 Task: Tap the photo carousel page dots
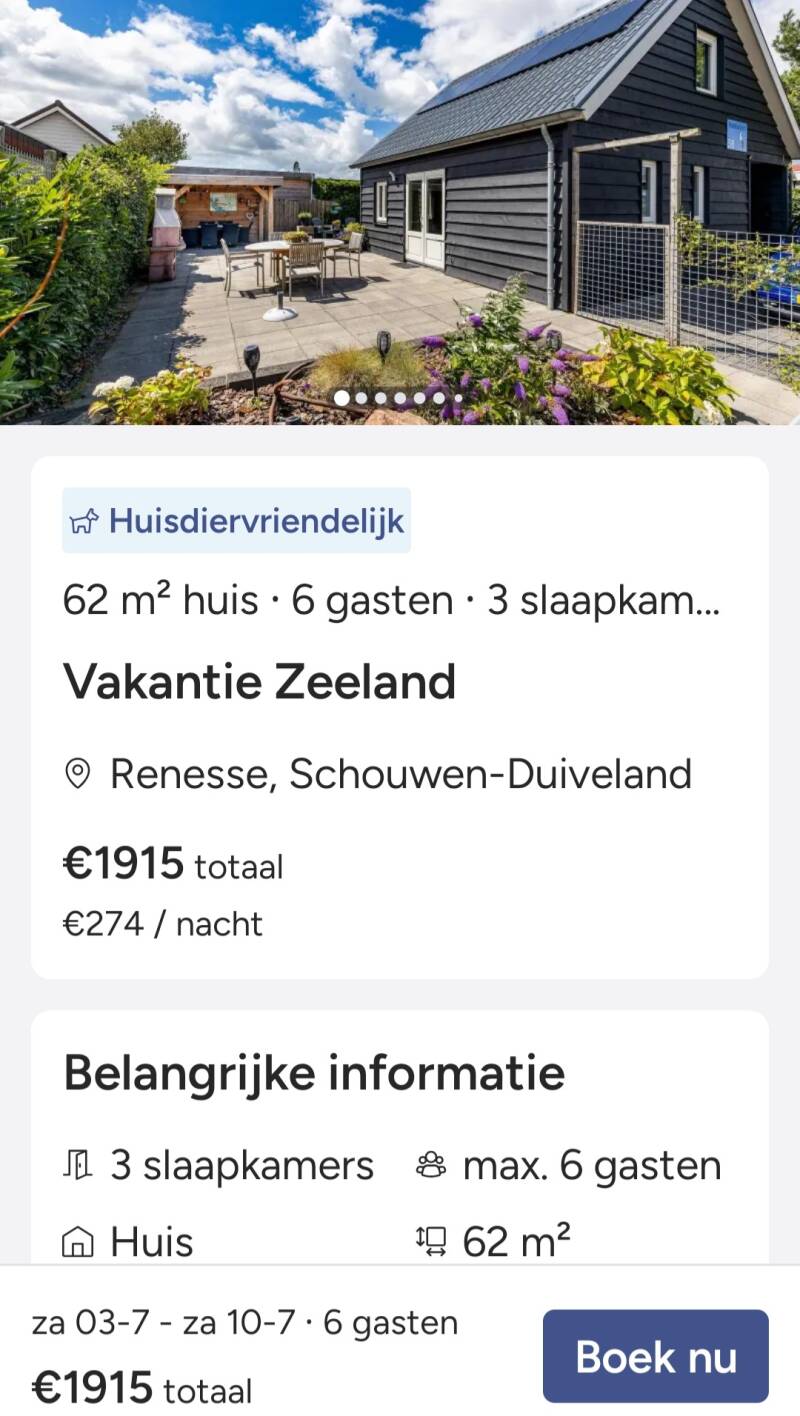[397, 398]
